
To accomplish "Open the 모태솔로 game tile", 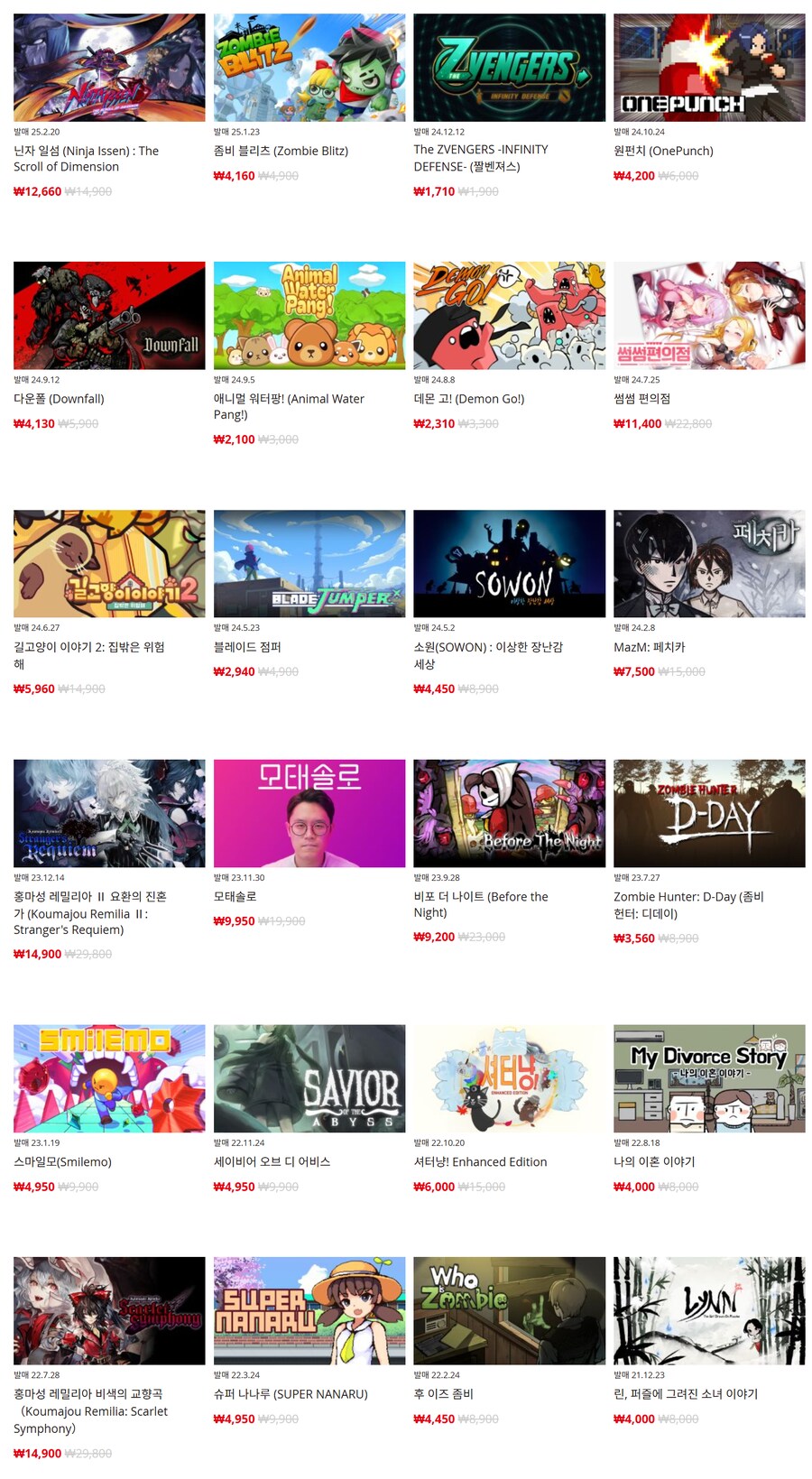I will (309, 813).
